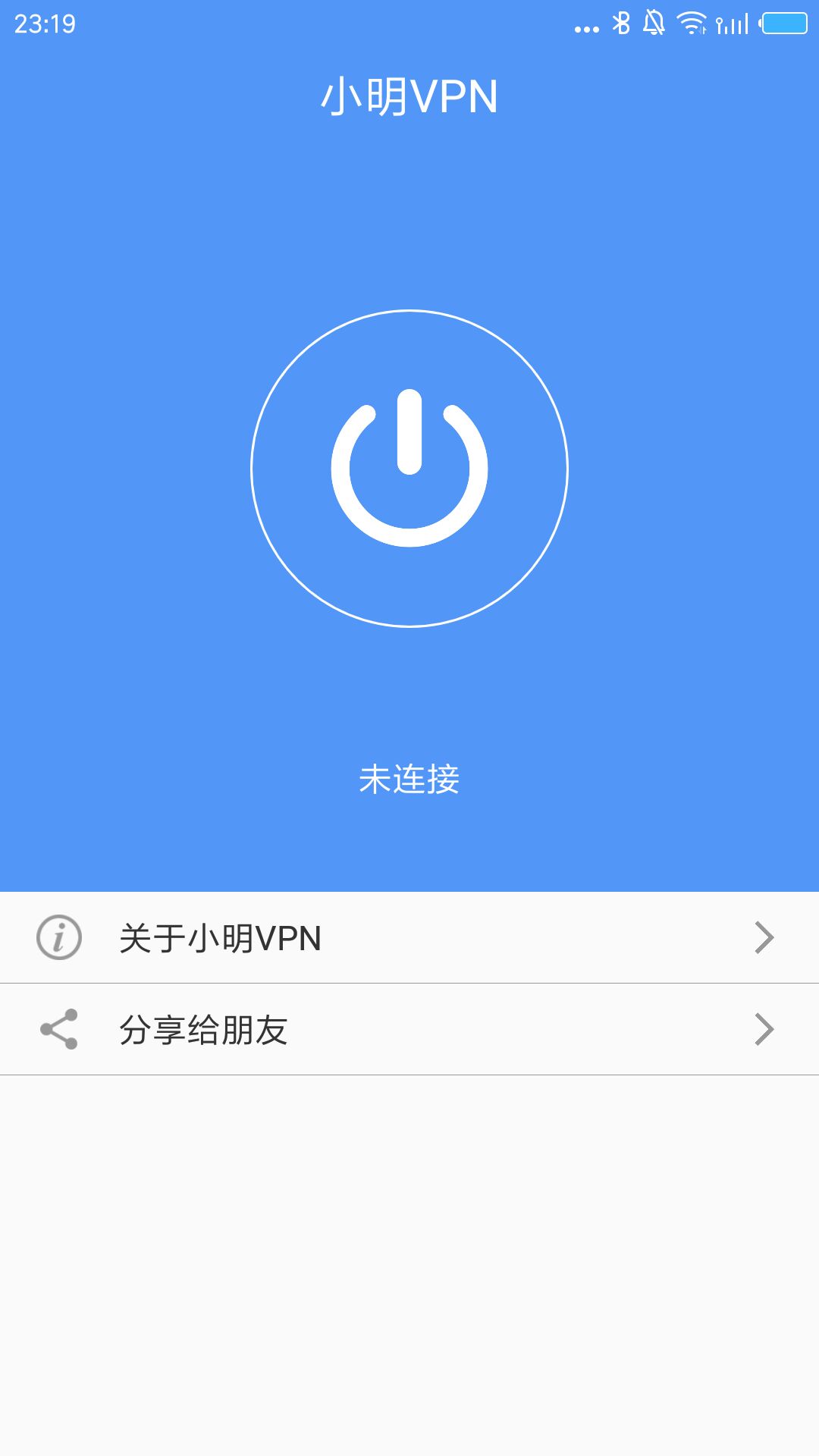This screenshot has height=1456, width=819.
Task: Open the 分享给朋友 row
Action: tap(409, 1030)
